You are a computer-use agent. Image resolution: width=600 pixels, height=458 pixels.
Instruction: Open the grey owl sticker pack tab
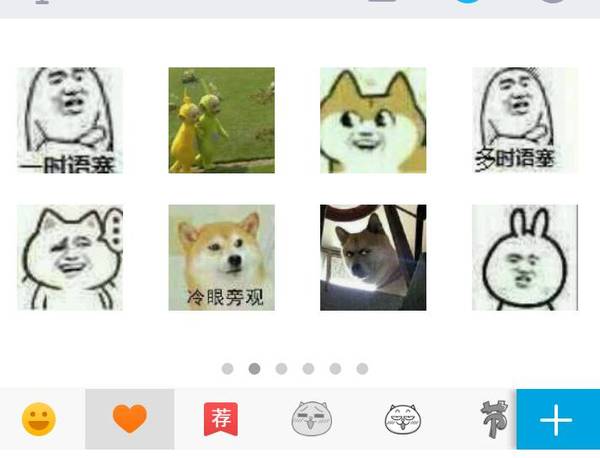(x=311, y=420)
